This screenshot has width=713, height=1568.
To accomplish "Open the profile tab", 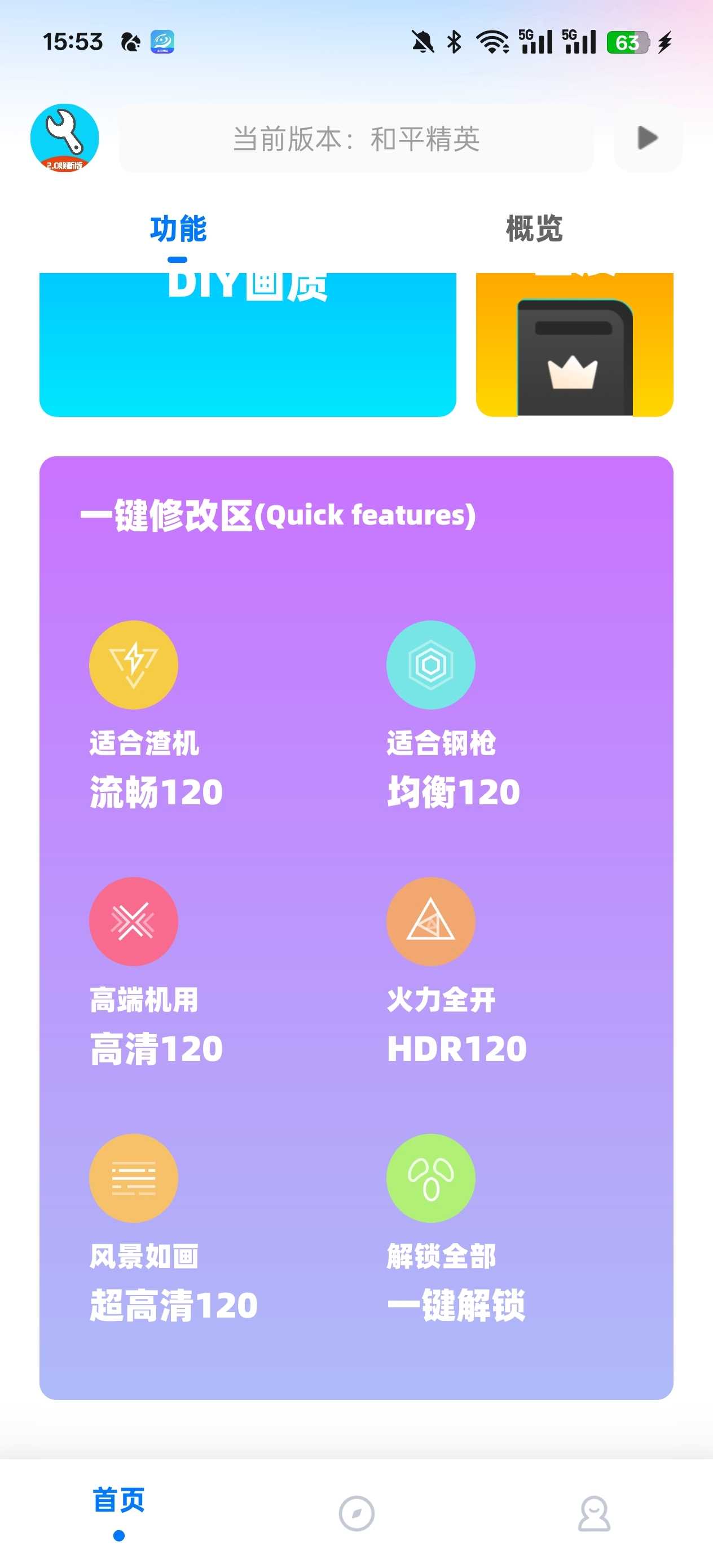I will pos(593,1513).
